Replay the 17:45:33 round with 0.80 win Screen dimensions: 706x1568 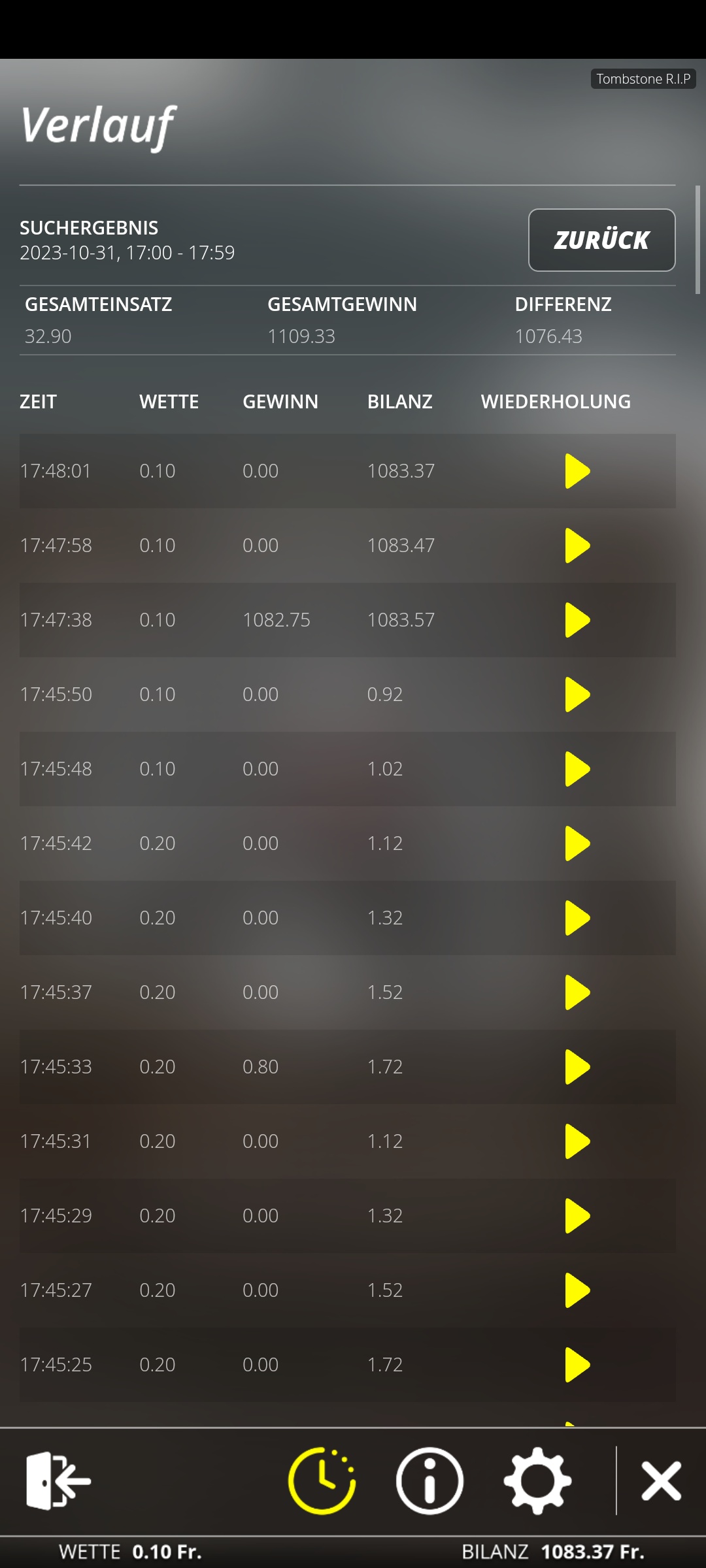coord(577,1067)
